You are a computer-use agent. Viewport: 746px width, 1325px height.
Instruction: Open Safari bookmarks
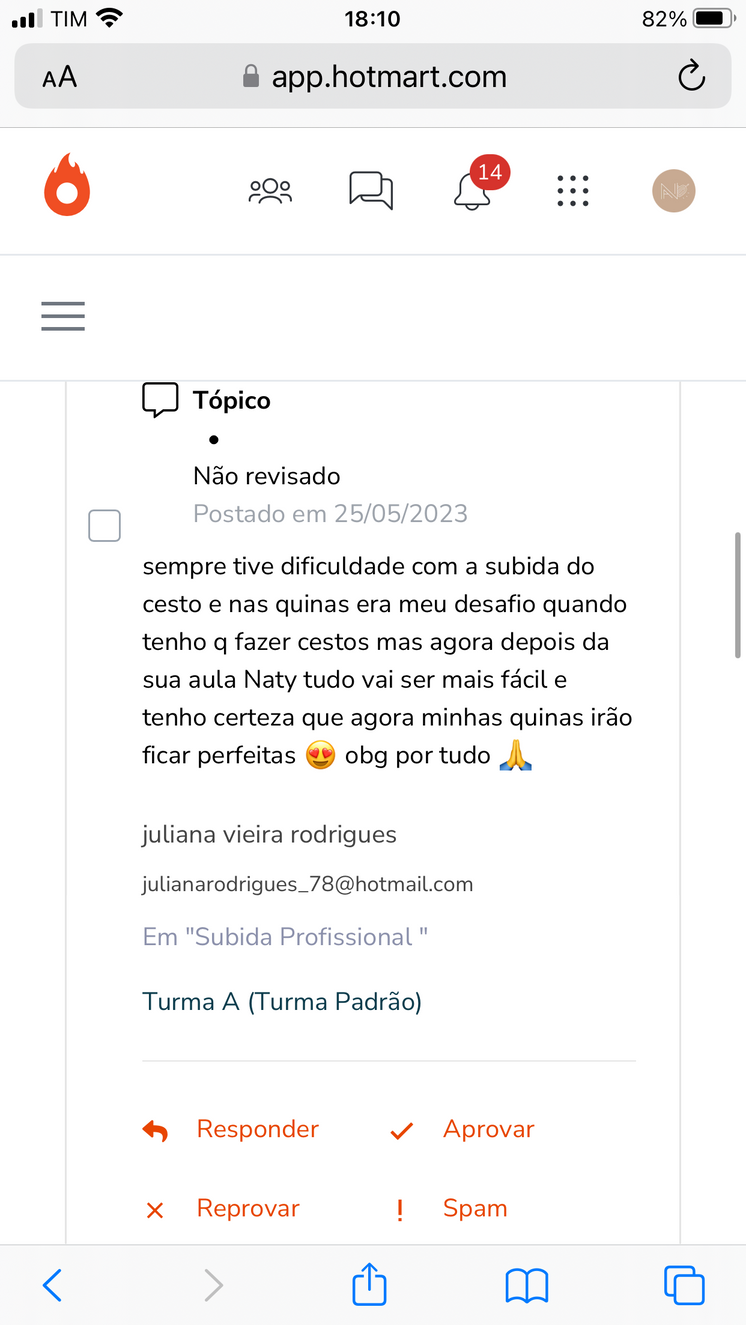click(527, 1286)
